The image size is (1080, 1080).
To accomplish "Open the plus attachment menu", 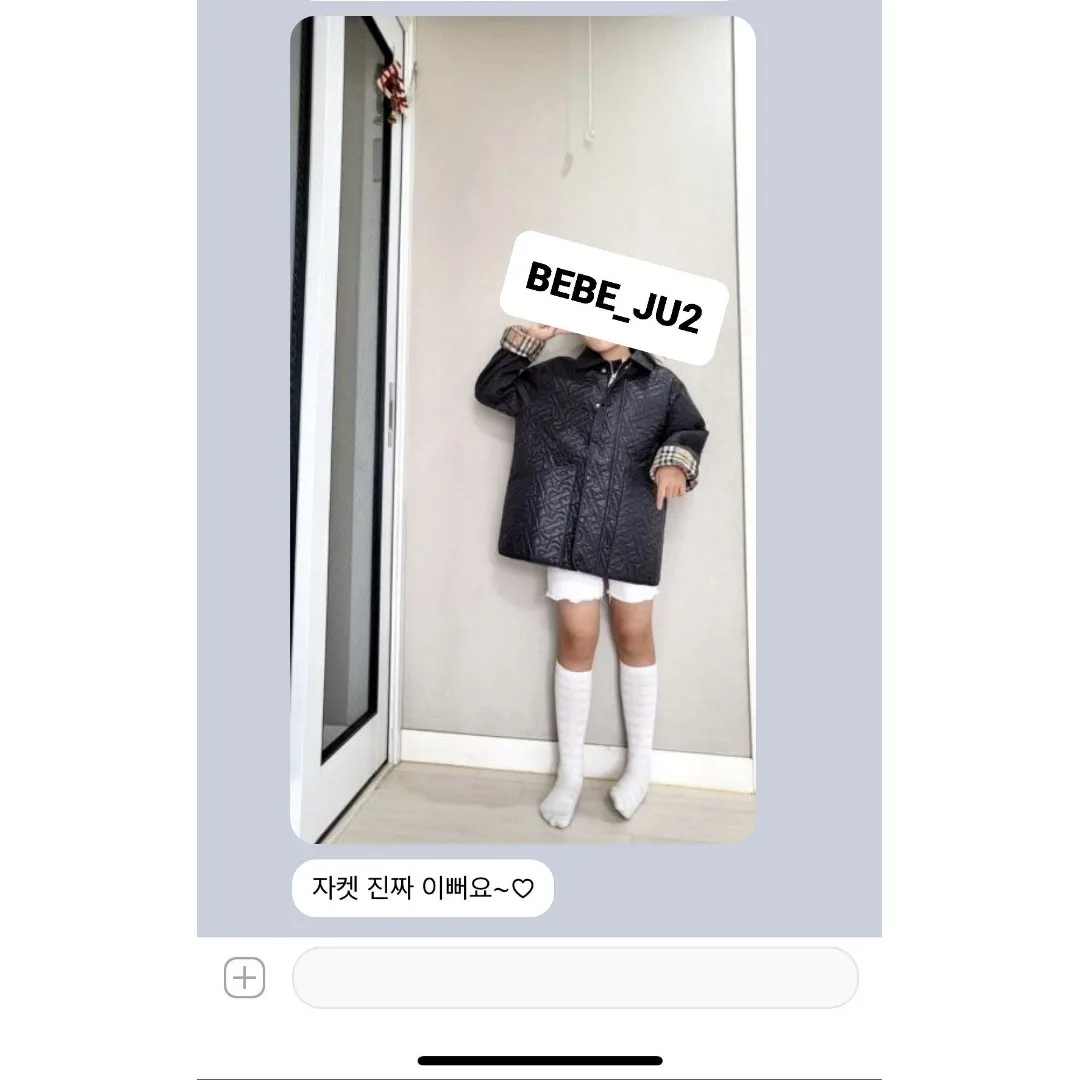I will pyautogui.click(x=244, y=977).
